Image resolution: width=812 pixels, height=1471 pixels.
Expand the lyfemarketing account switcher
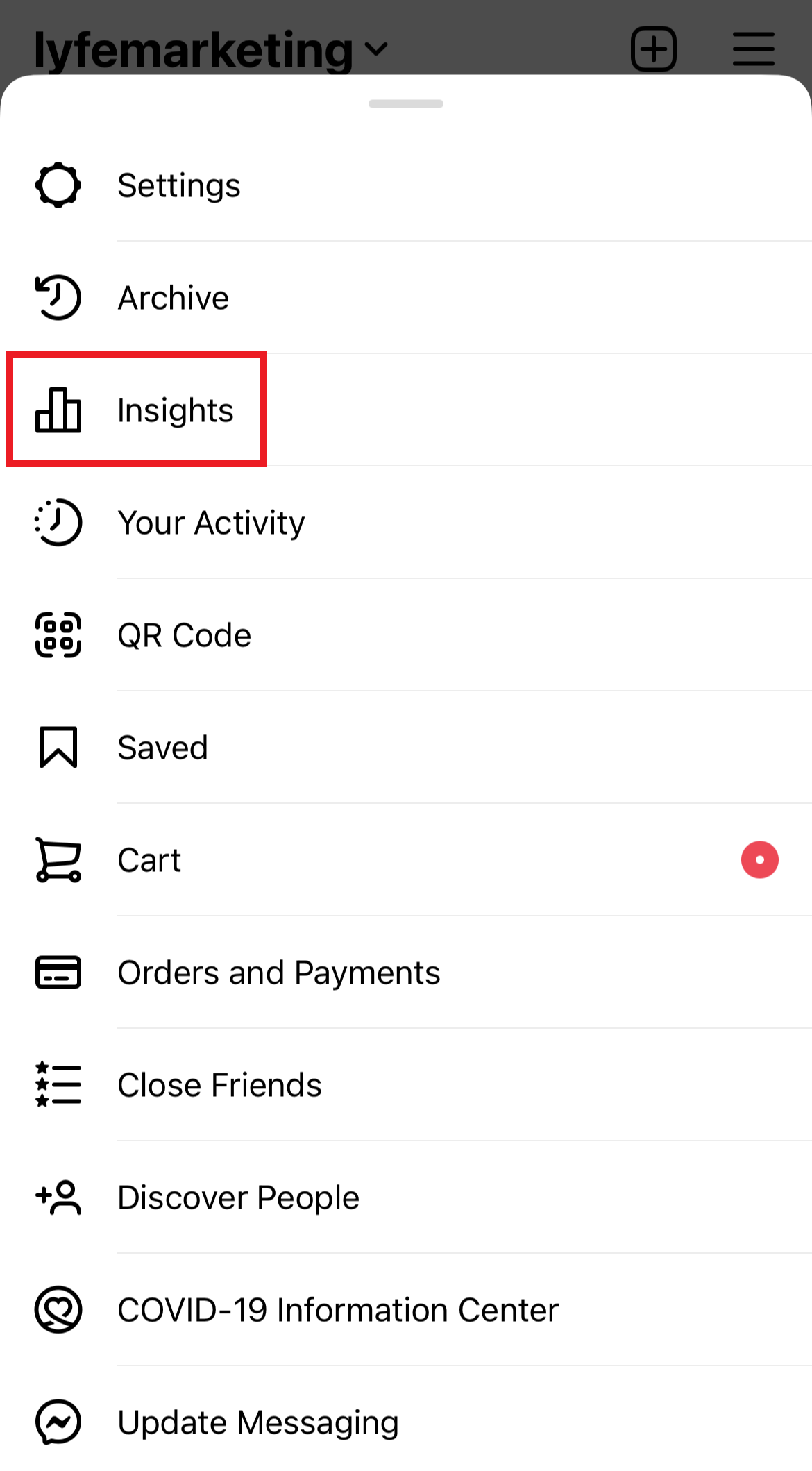tap(211, 49)
